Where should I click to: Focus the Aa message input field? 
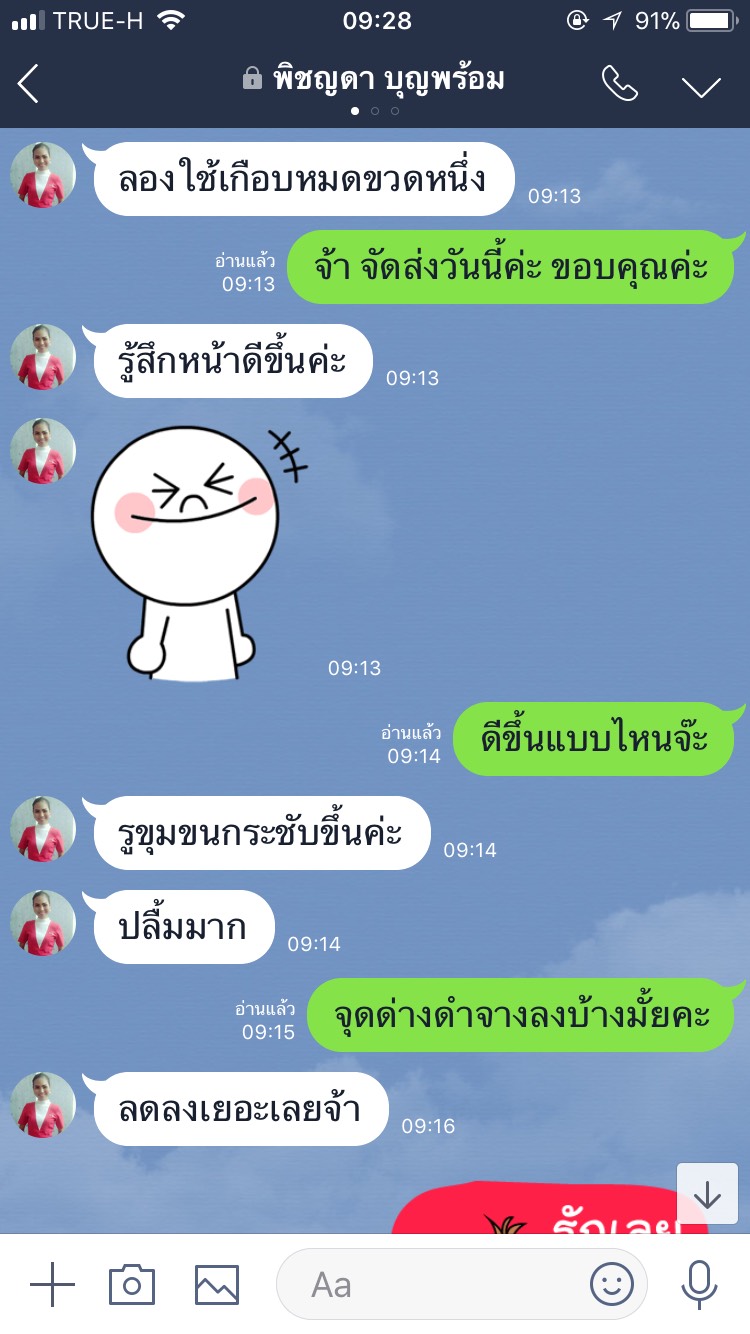440,1284
